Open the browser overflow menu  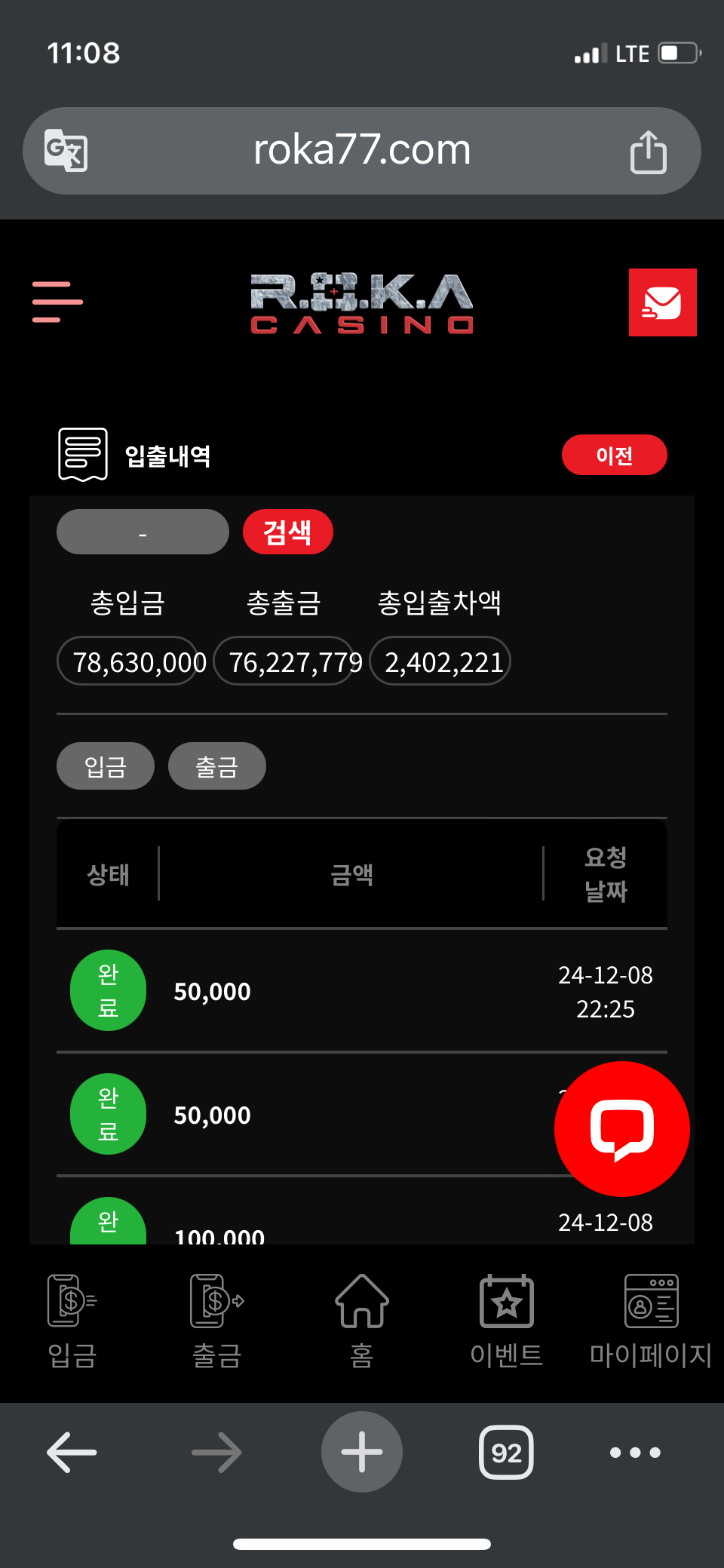point(635,1452)
